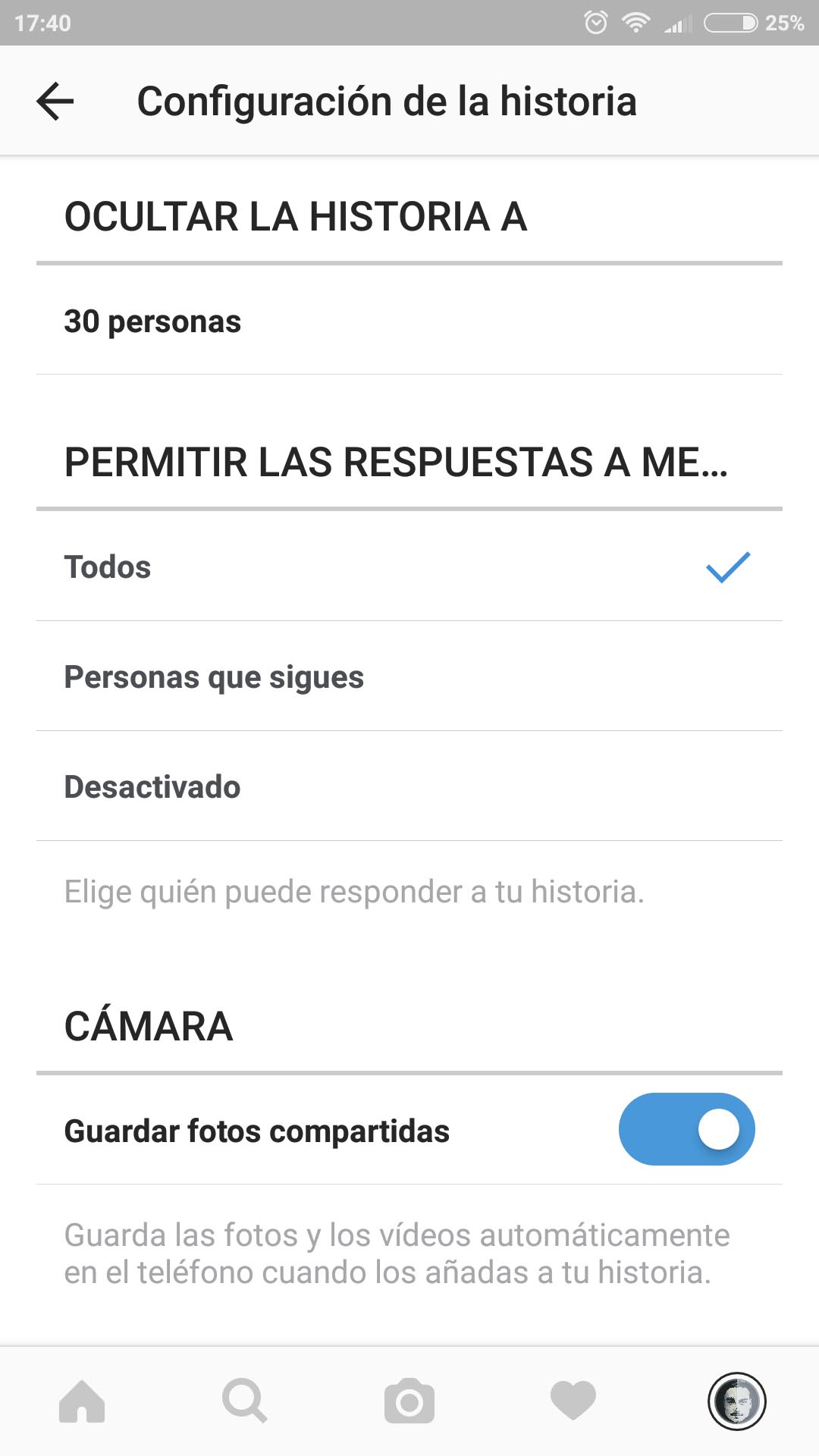Open the activity heart tab
Viewport: 819px width, 1456px height.
click(x=573, y=1401)
